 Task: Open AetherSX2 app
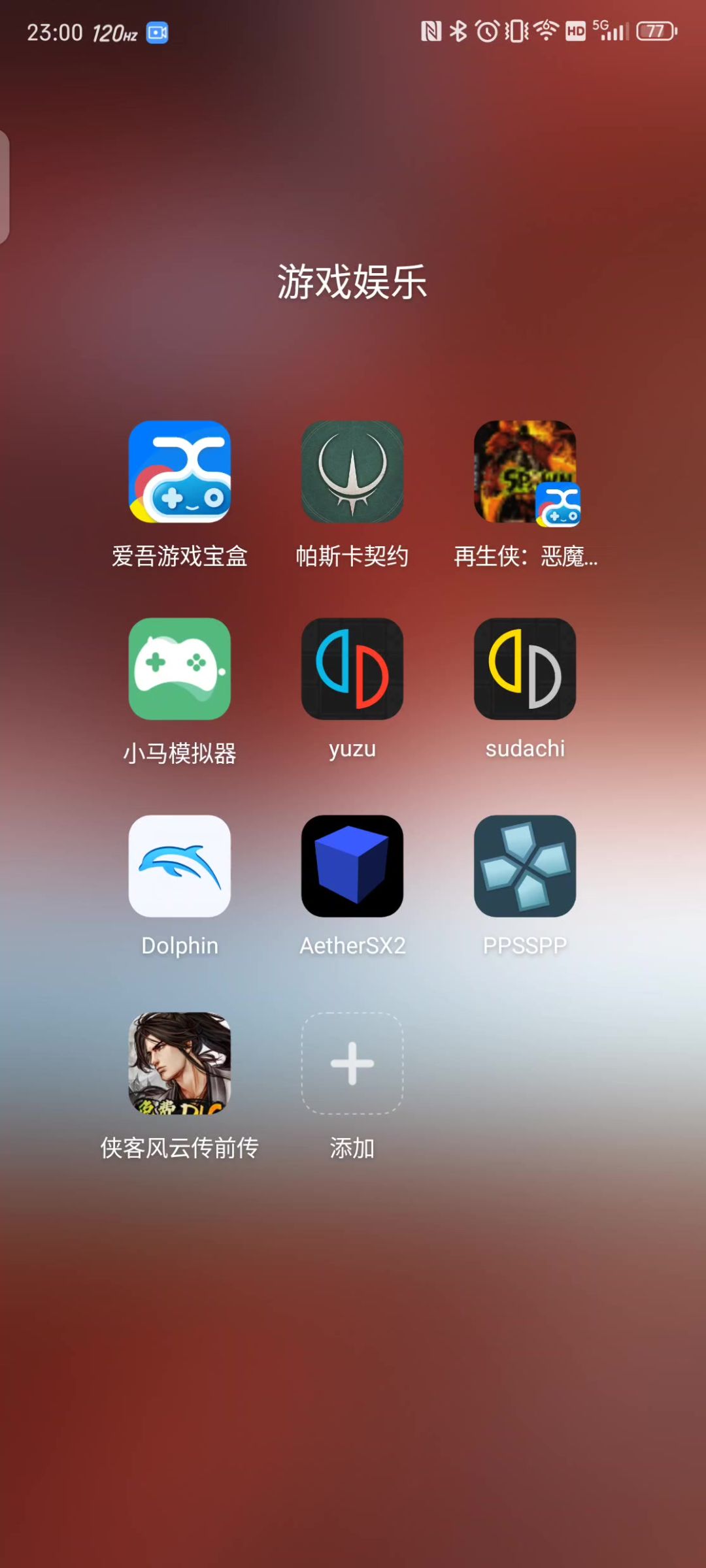352,866
